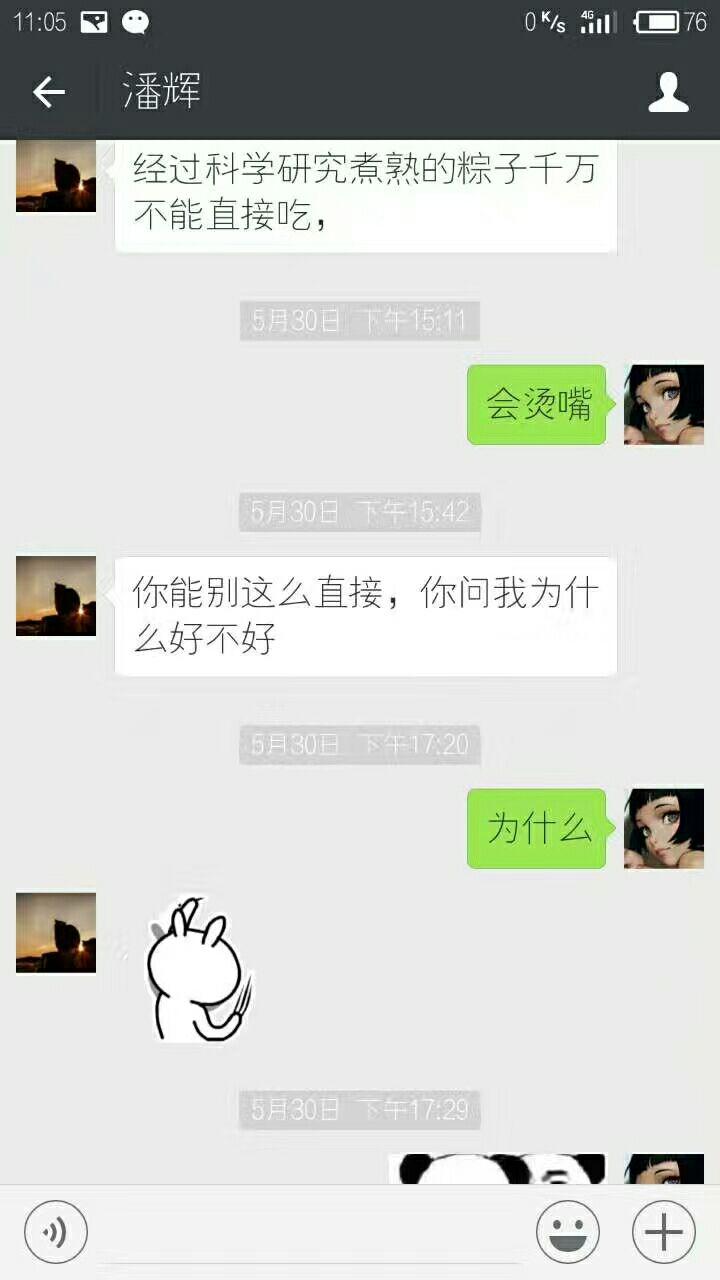Open the plus attachments menu
720x1280 pixels.
pos(664,1232)
